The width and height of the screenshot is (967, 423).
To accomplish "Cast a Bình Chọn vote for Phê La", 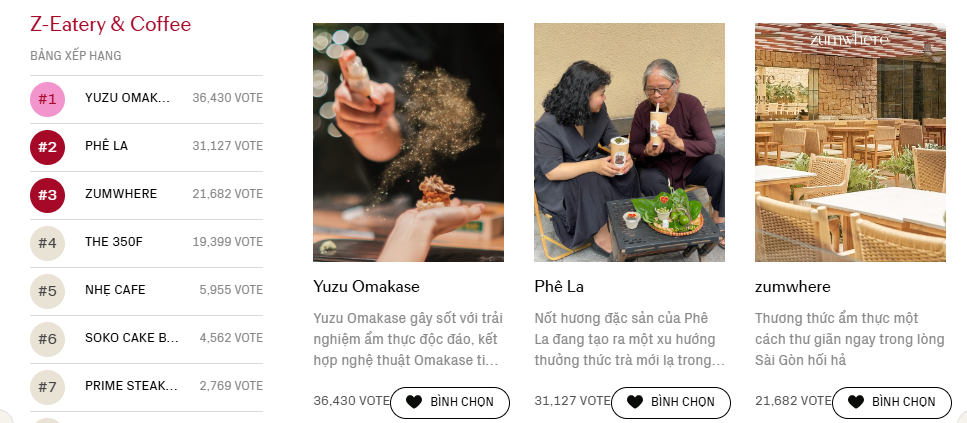I will pyautogui.click(x=670, y=402).
